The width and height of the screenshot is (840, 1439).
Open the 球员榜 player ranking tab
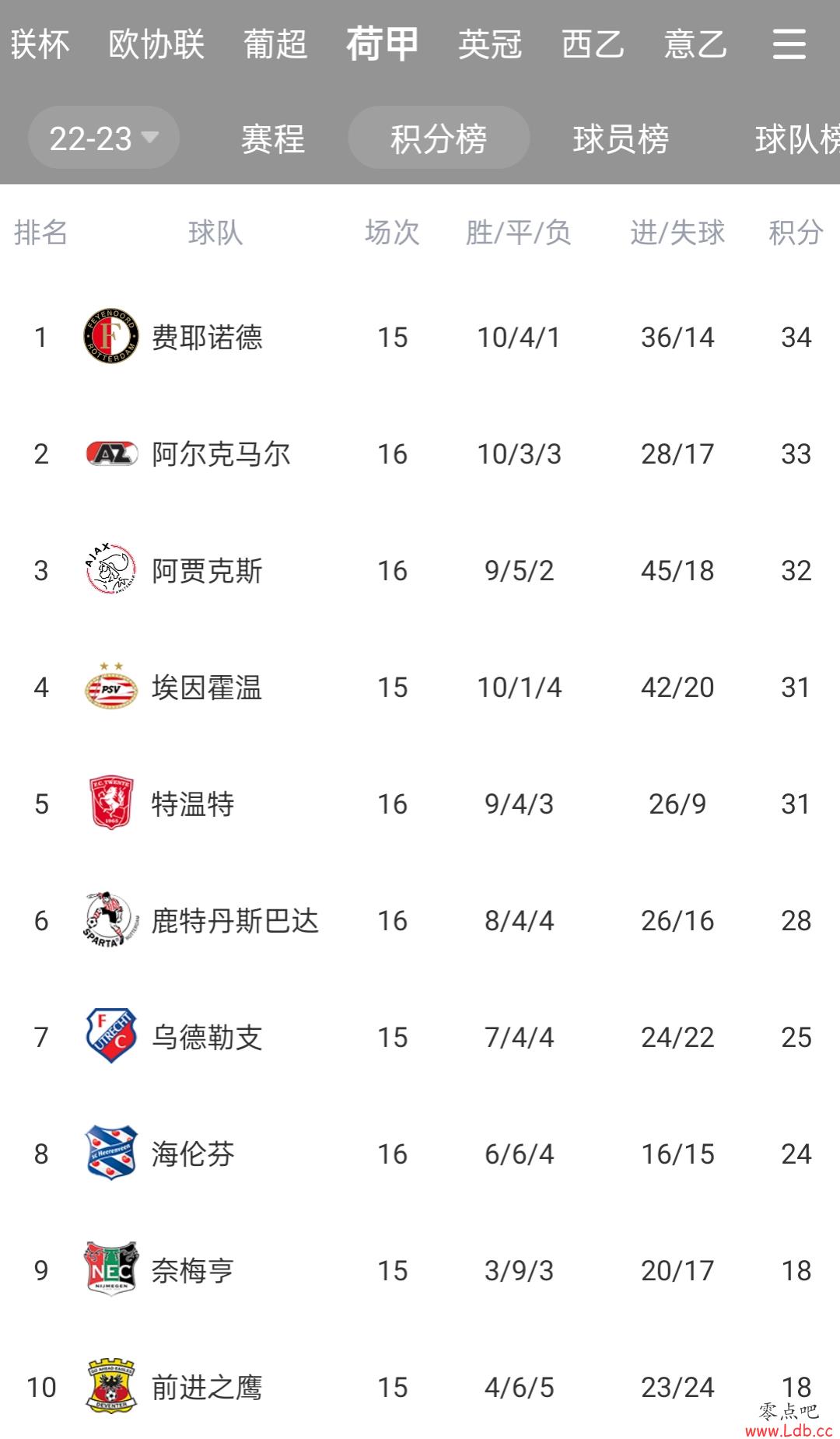[621, 139]
